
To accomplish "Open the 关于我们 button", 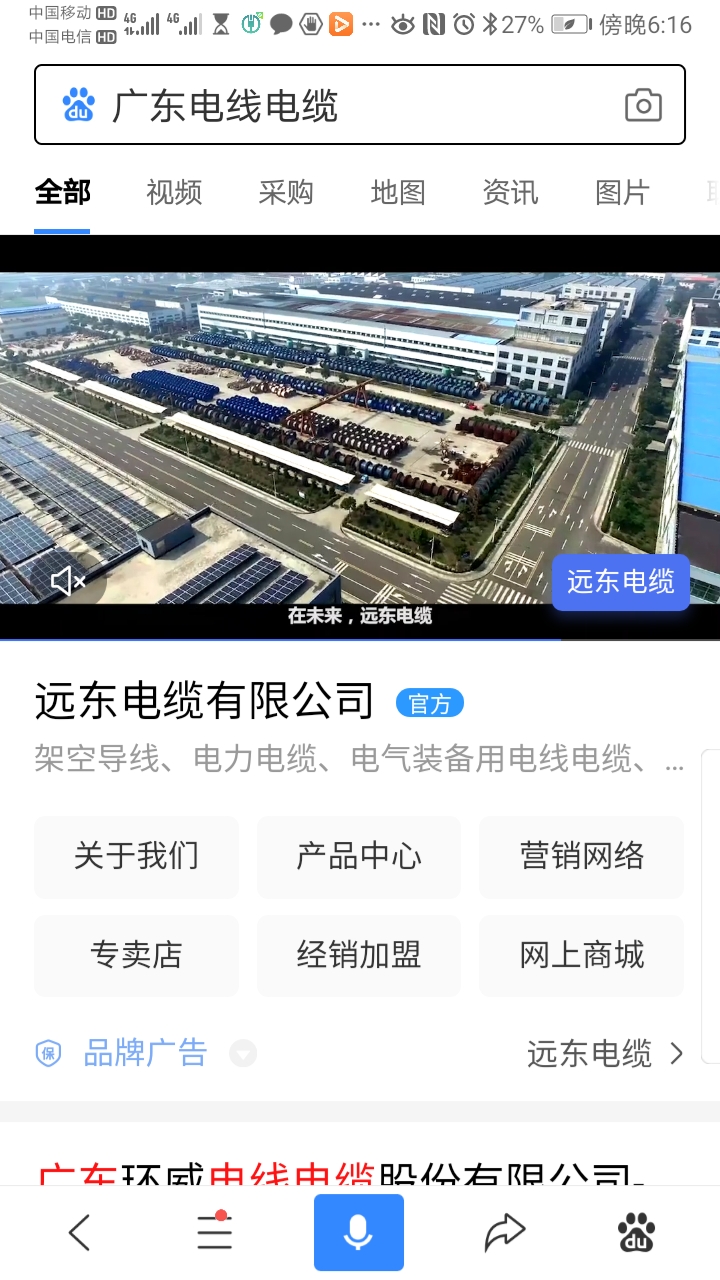I will coord(136,856).
